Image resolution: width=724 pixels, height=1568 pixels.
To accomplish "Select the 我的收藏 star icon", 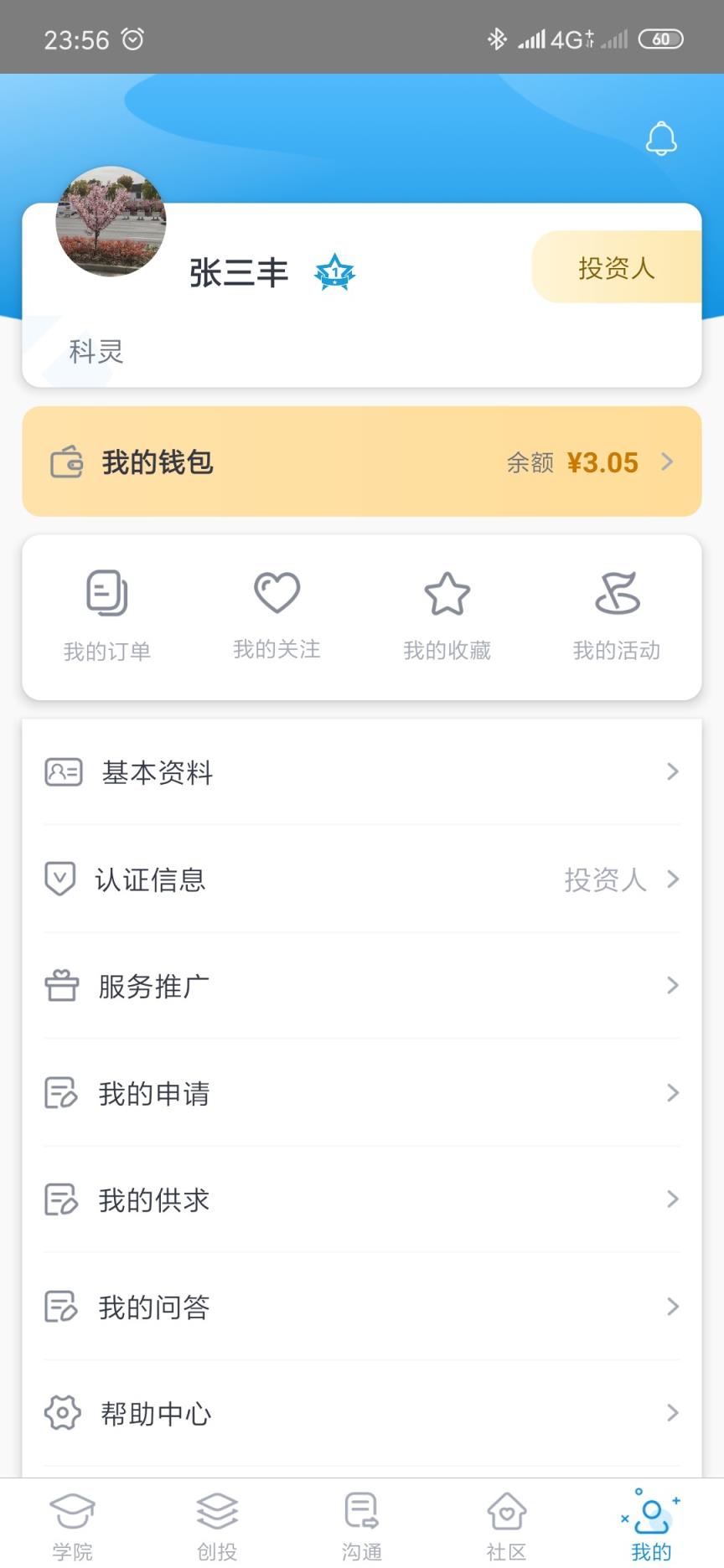I will (447, 592).
